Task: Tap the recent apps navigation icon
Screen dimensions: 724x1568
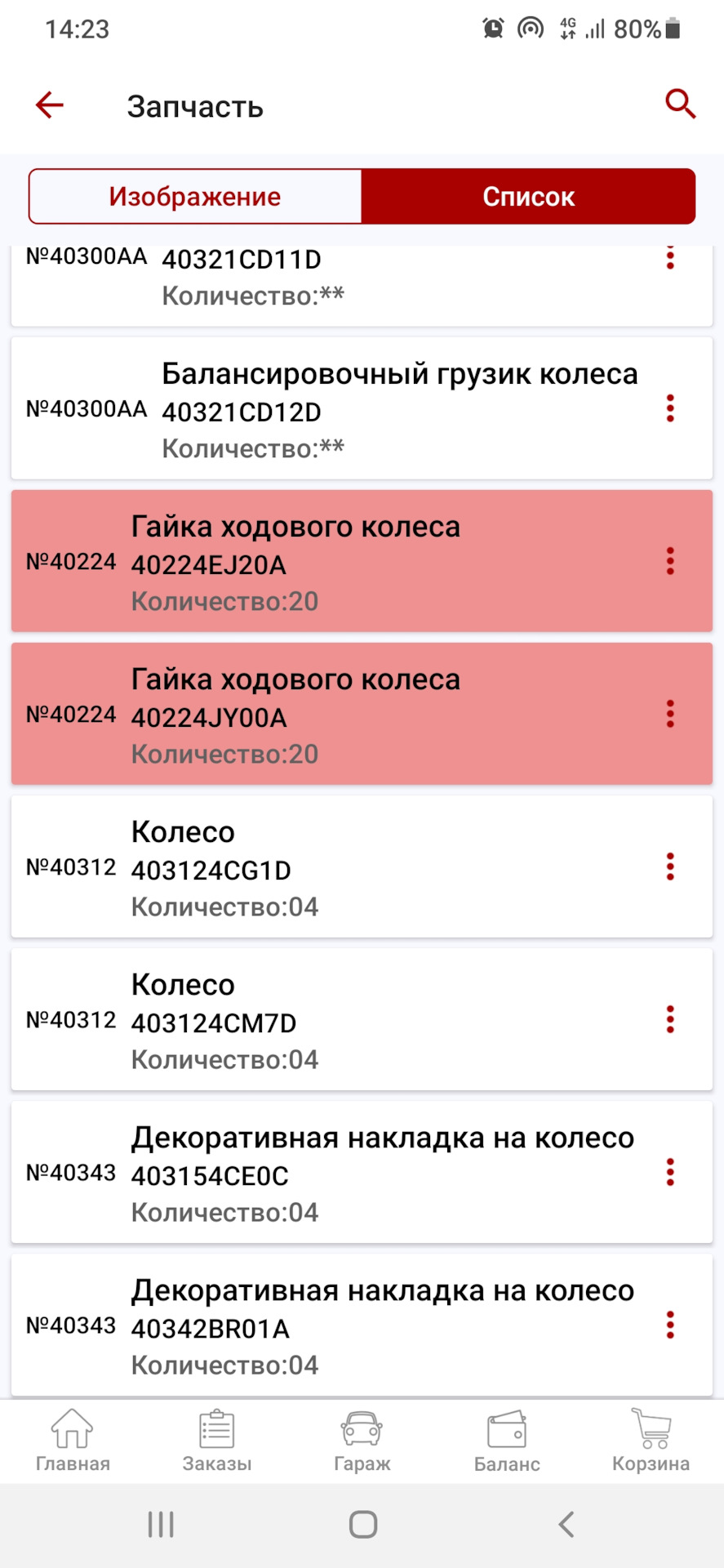Action: point(160,1522)
